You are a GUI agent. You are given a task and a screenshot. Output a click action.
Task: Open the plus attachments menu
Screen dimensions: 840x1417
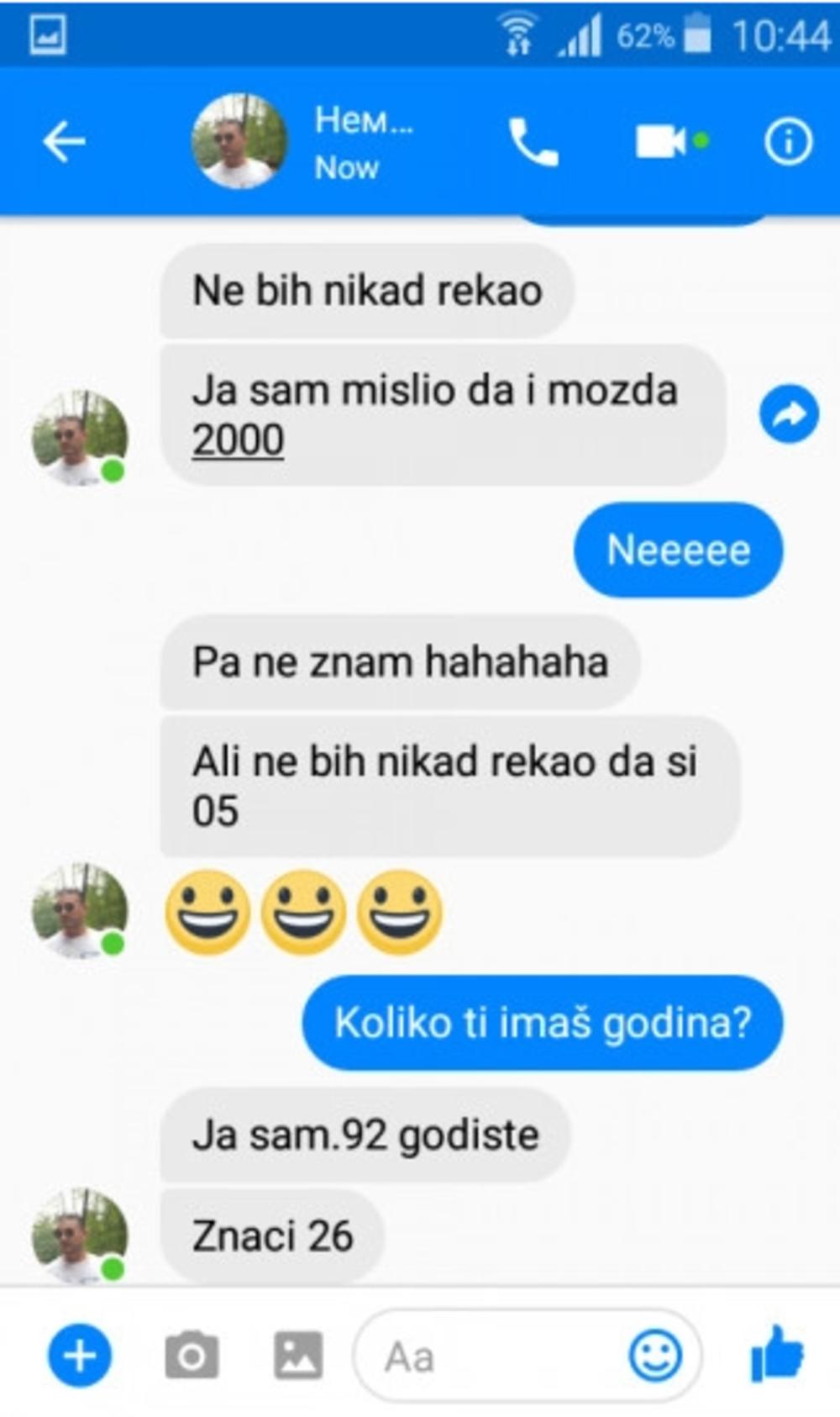click(x=80, y=1356)
